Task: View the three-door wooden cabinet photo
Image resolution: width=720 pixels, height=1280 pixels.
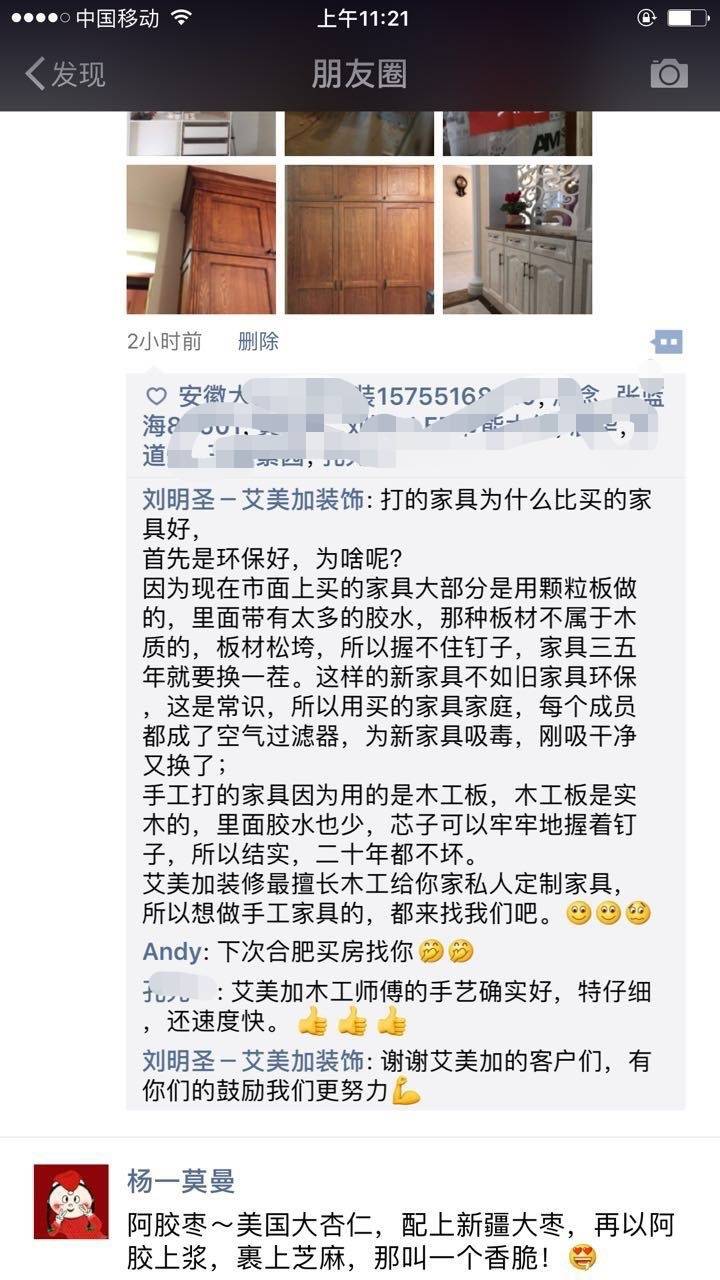Action: 359,240
